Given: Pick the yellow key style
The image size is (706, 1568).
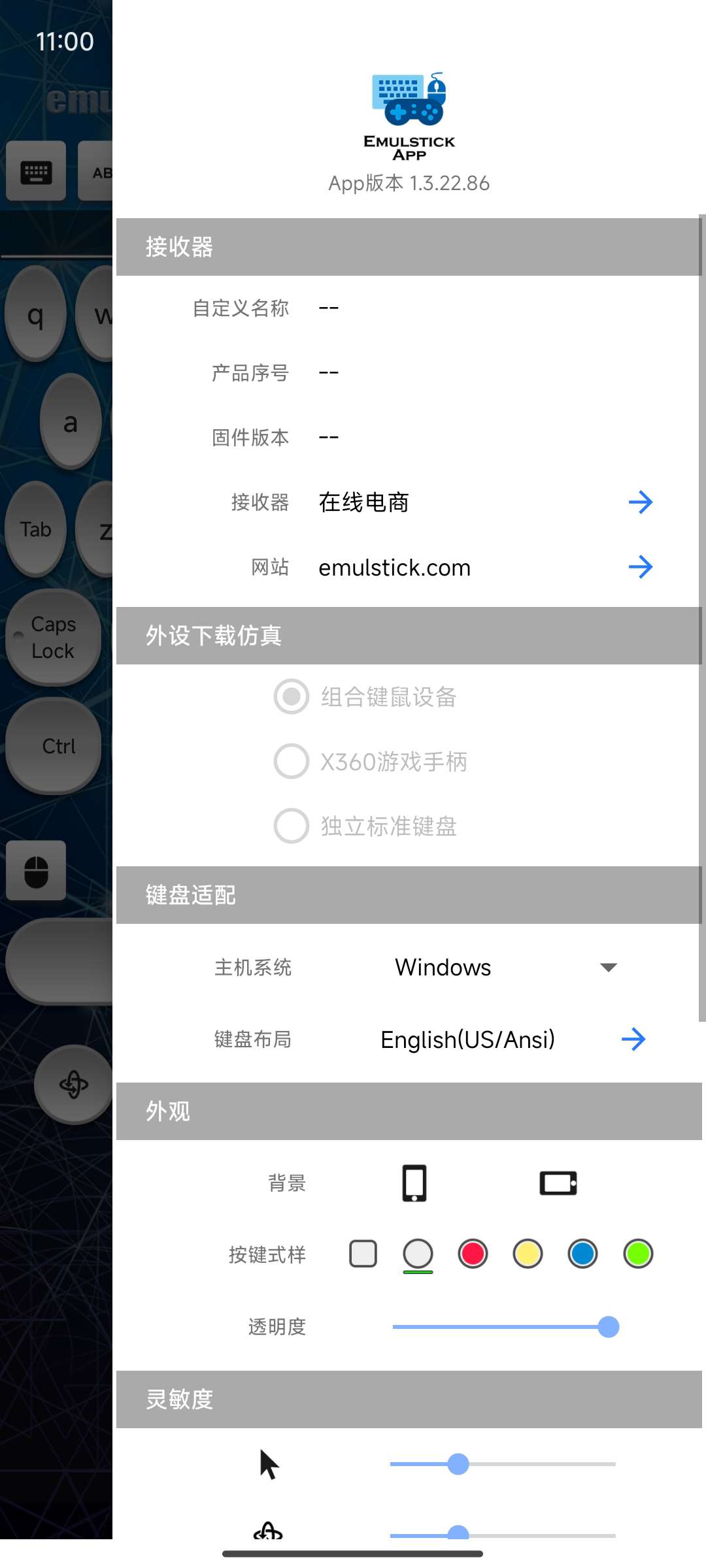Looking at the screenshot, I should pyautogui.click(x=528, y=1254).
